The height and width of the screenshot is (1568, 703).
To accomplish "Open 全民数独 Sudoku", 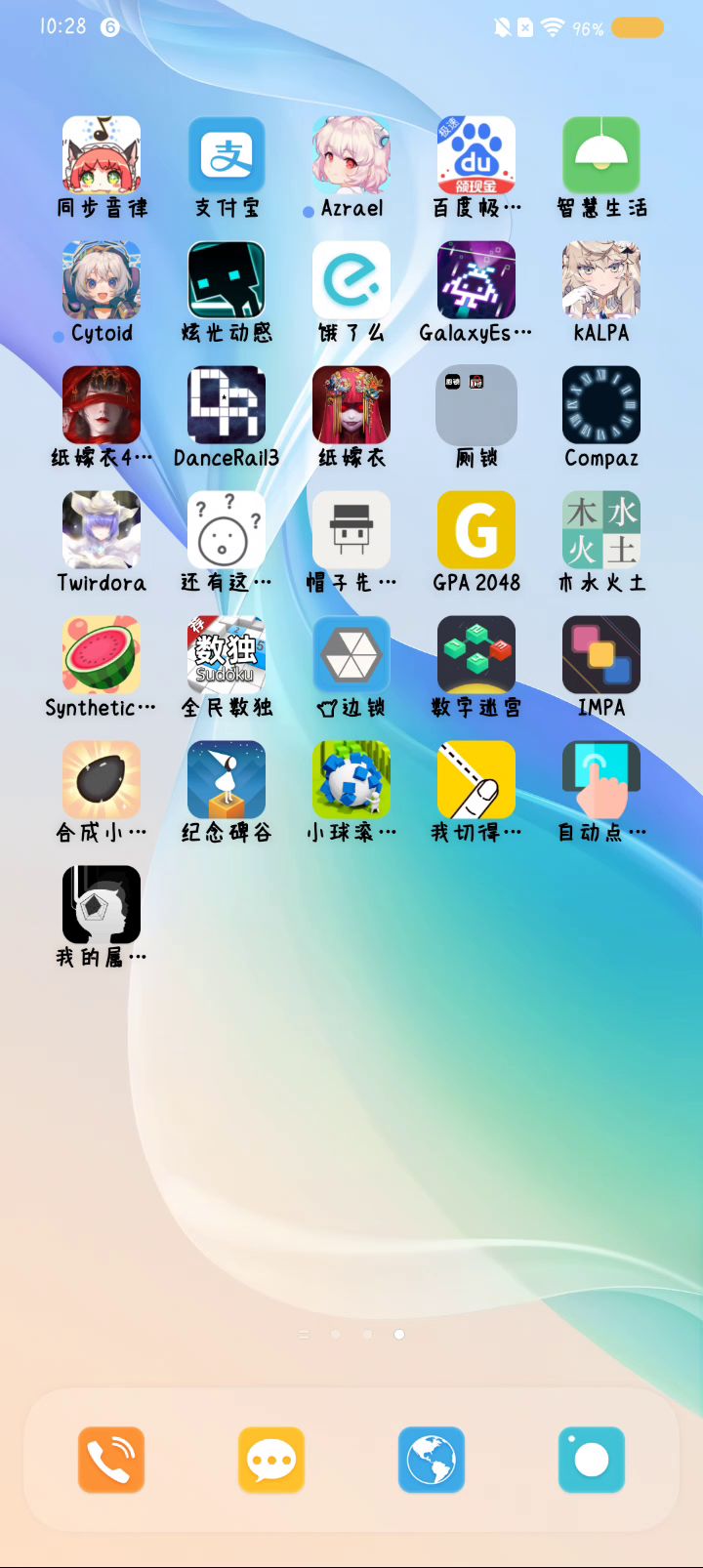I will 227,655.
